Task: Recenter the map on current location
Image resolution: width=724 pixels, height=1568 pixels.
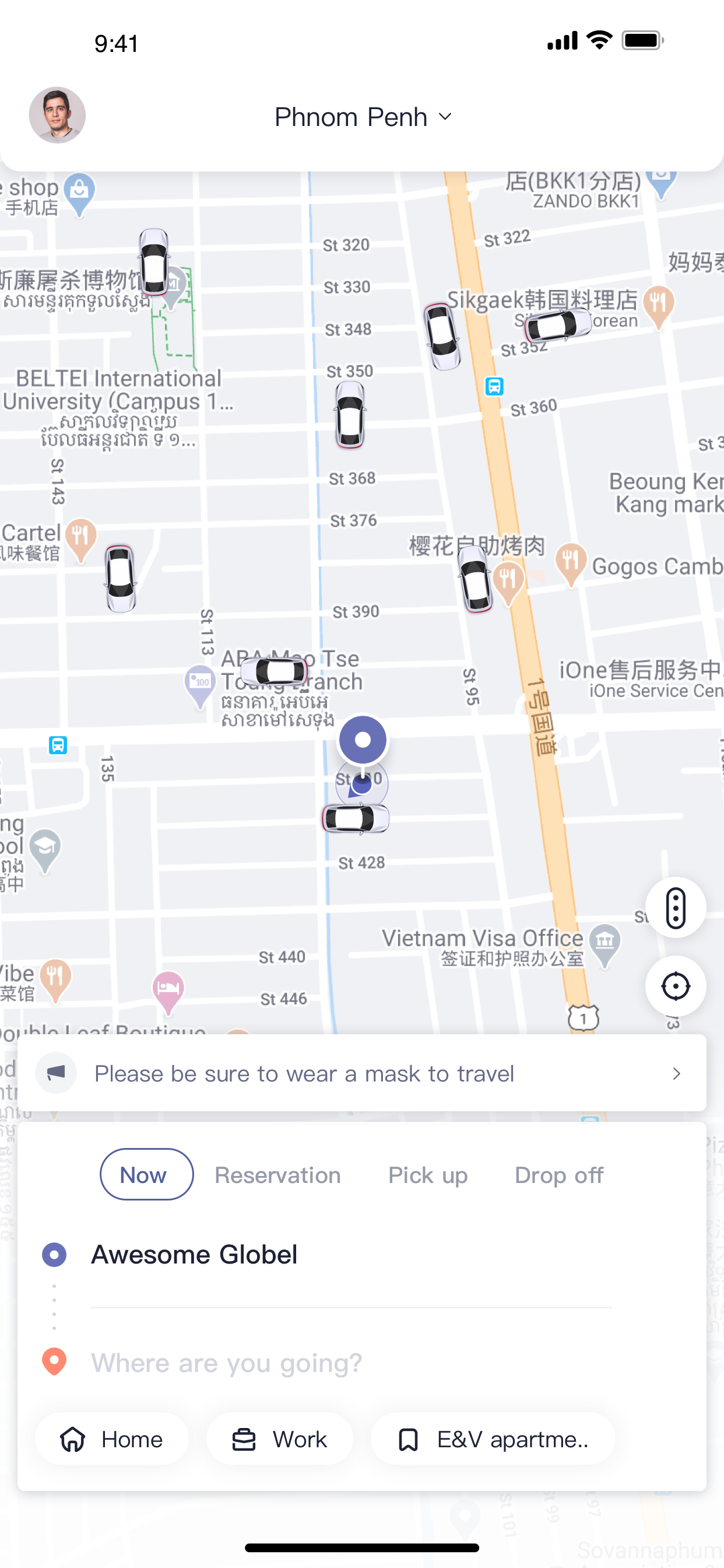Action: click(676, 986)
